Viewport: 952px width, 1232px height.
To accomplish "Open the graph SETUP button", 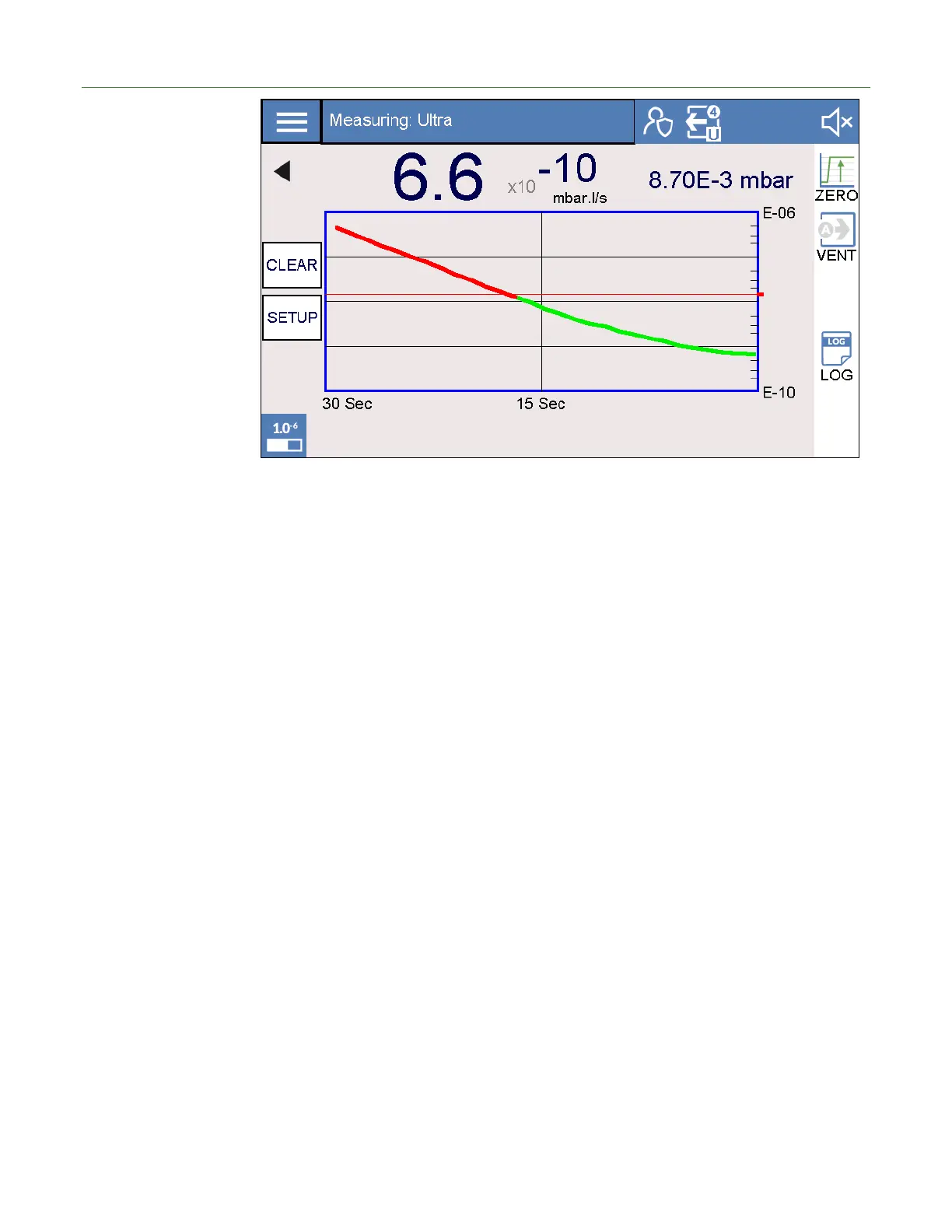I will point(292,317).
